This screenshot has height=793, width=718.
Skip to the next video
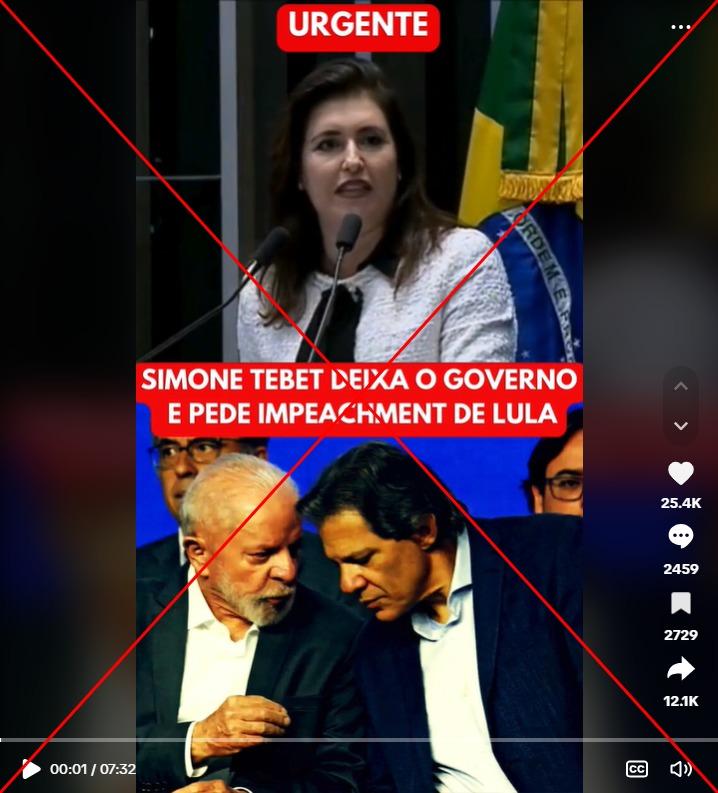681,426
